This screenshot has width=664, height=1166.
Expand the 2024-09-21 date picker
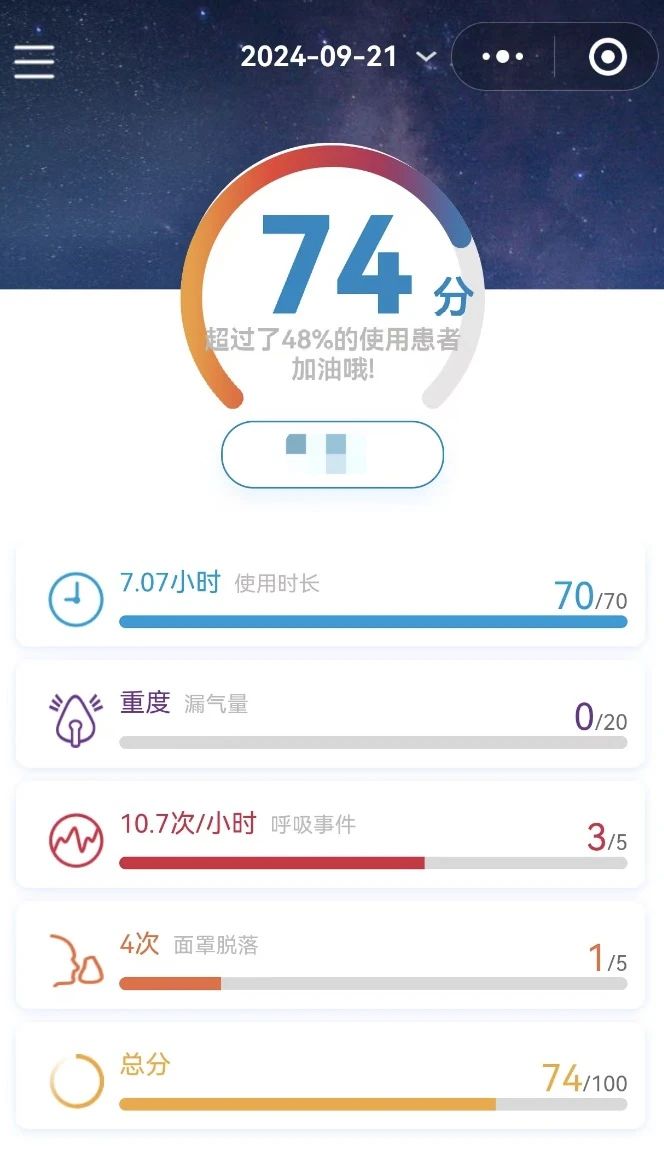click(x=337, y=57)
